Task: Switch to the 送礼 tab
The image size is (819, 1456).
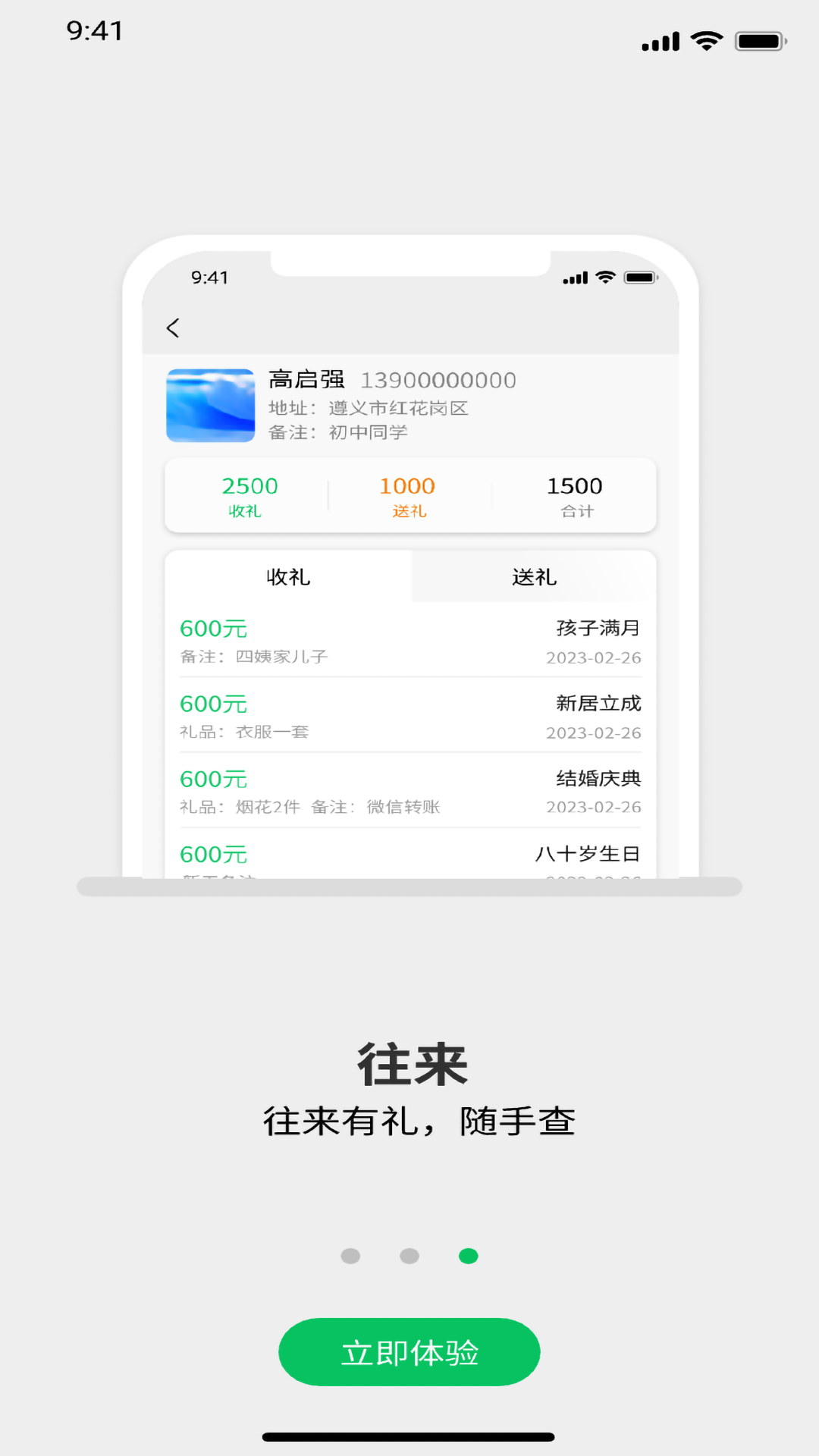Action: coord(533,577)
